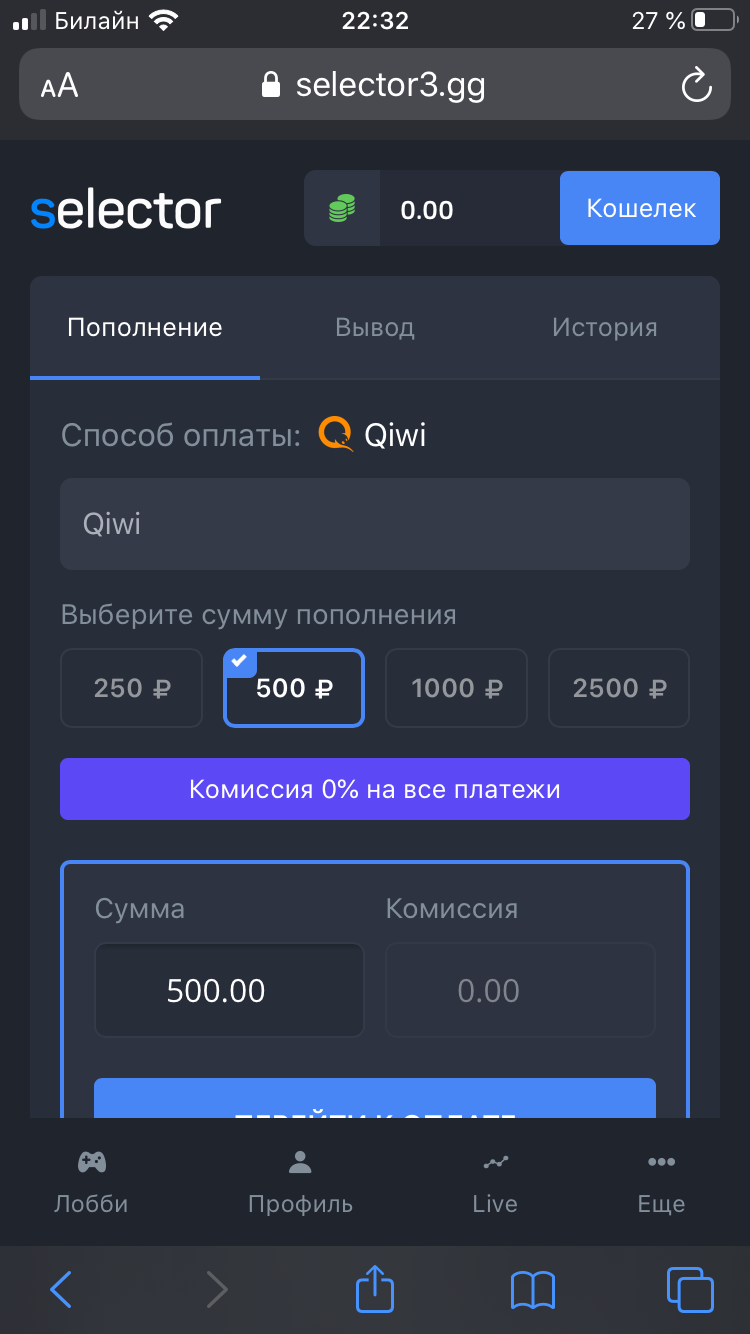Screen dimensions: 750x1334
Task: Edit the Сумма amount field
Action: (229, 991)
